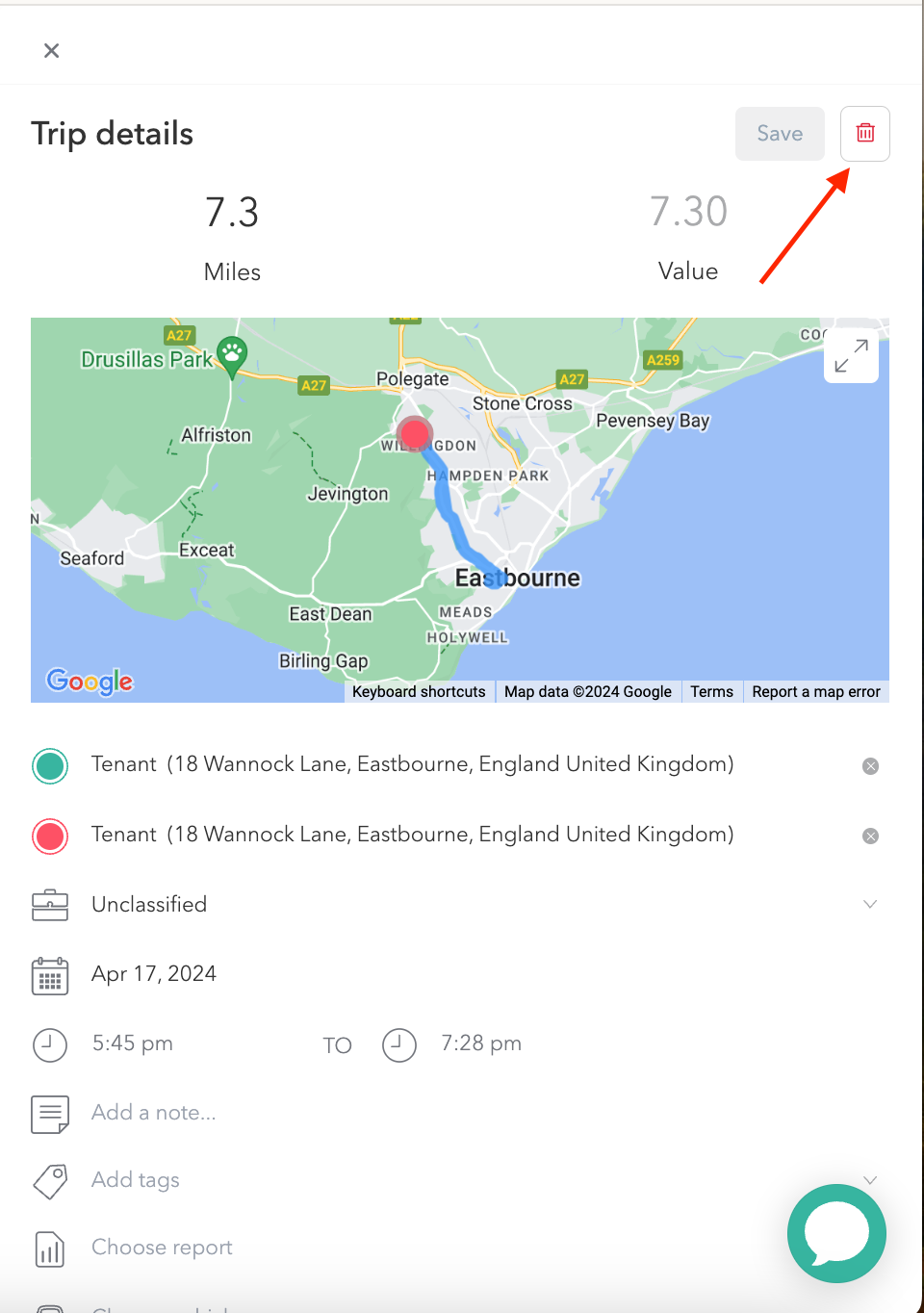
Task: Delete this trip with trash icon
Action: tap(864, 134)
